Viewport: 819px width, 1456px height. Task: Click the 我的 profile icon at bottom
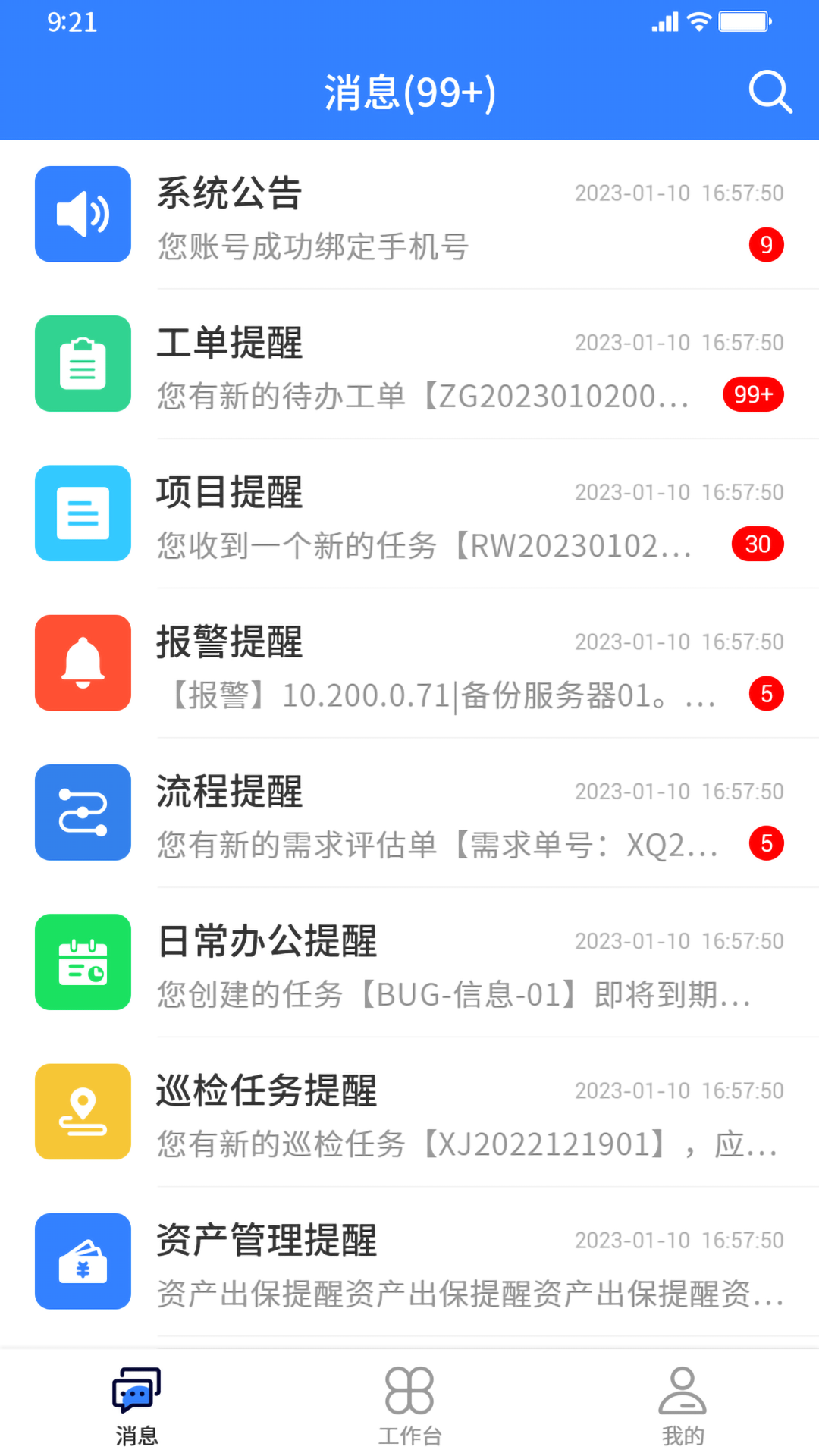tap(681, 1399)
